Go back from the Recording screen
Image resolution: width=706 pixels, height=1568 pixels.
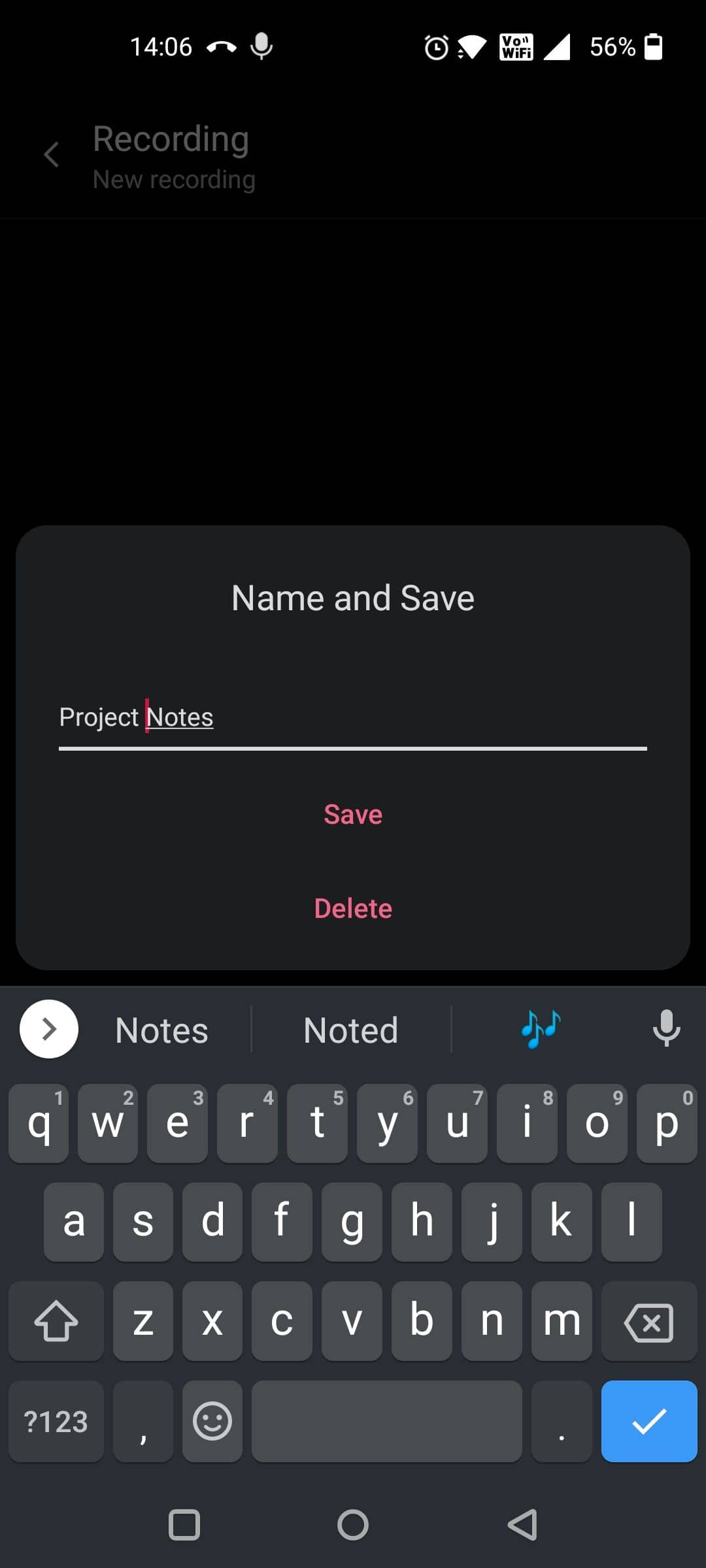pyautogui.click(x=51, y=155)
